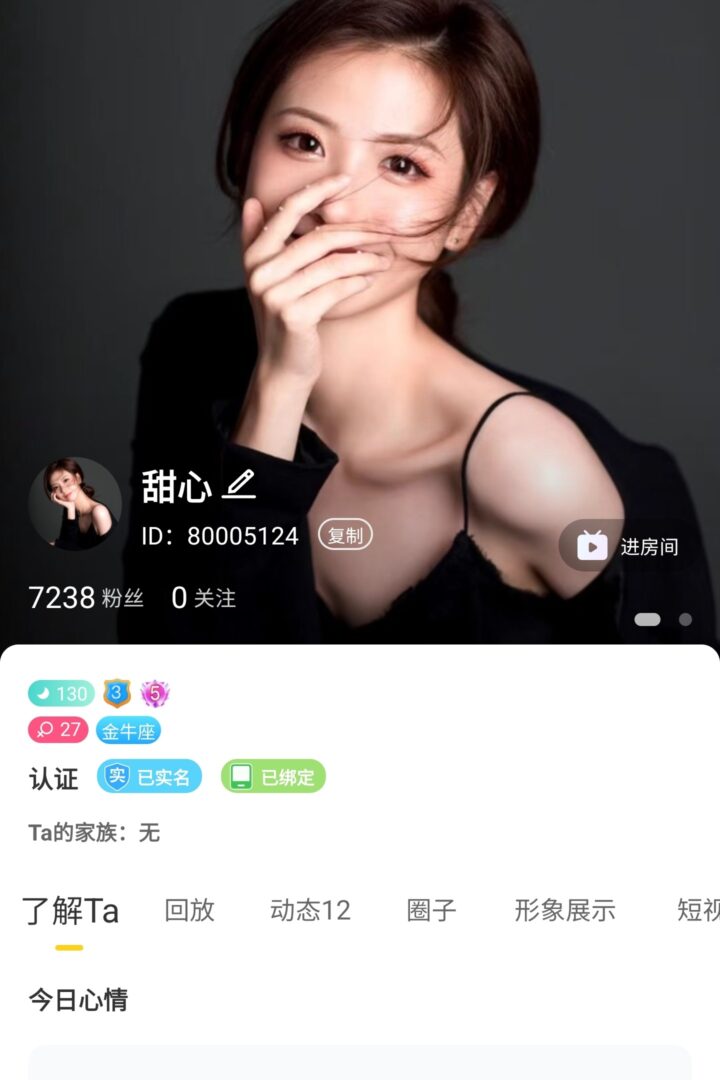
Task: Switch to the 圈子 tab
Action: pyautogui.click(x=432, y=910)
